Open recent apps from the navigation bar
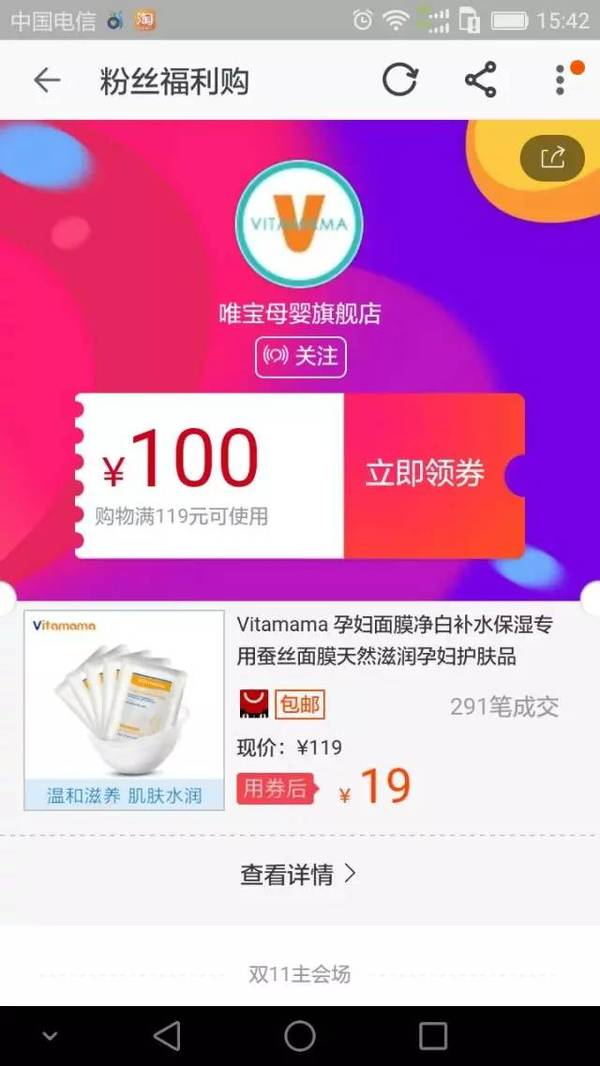The height and width of the screenshot is (1066, 600). click(433, 1035)
